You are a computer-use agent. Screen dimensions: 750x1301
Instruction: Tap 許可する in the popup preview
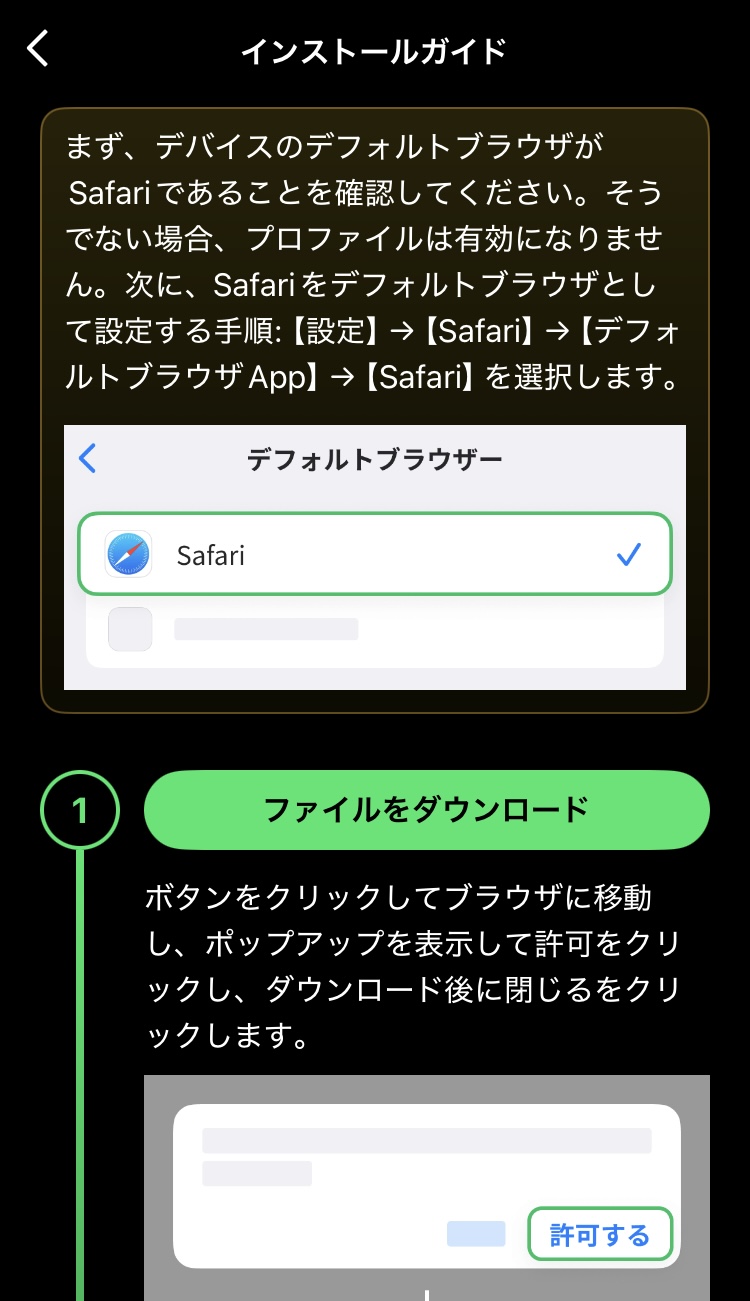pyautogui.click(x=599, y=1234)
